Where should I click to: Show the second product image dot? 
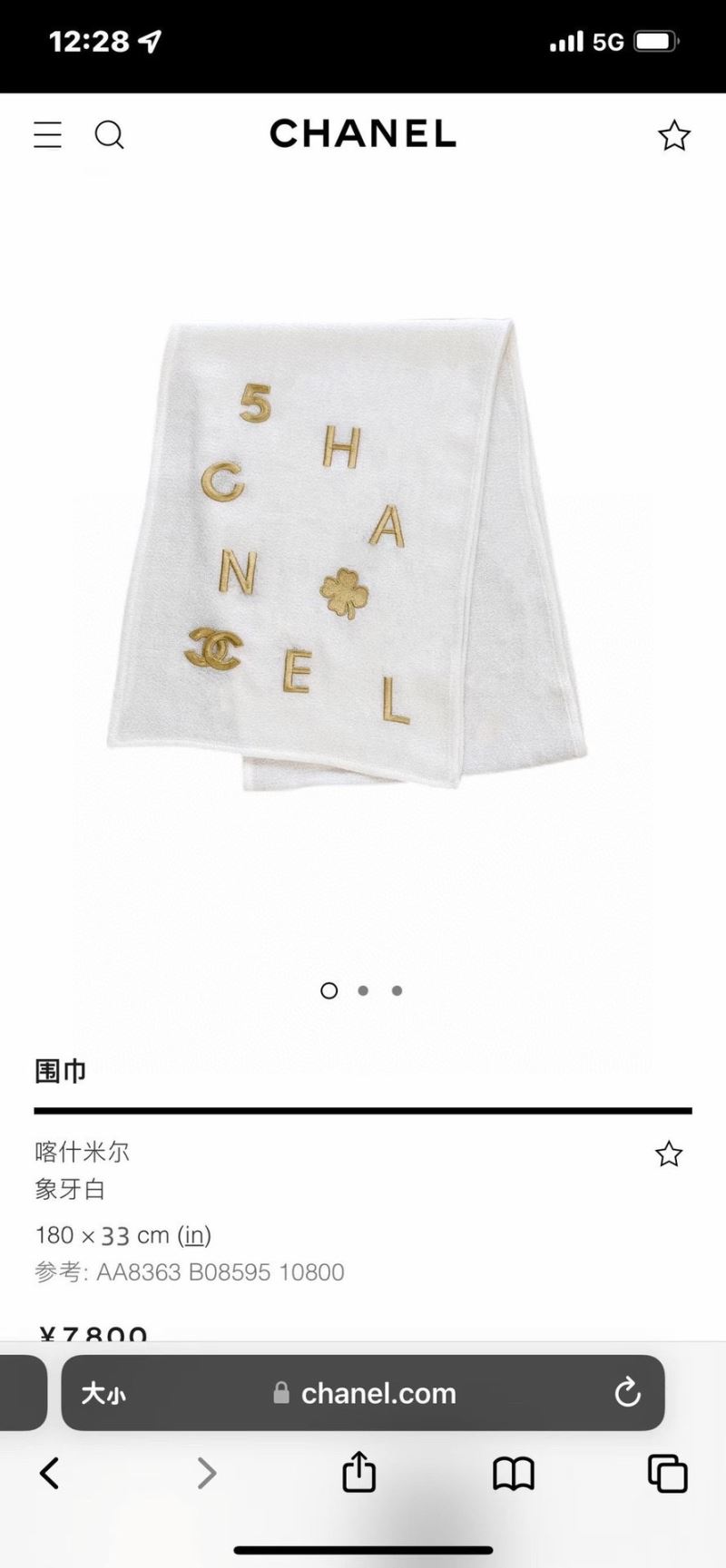coord(363,990)
